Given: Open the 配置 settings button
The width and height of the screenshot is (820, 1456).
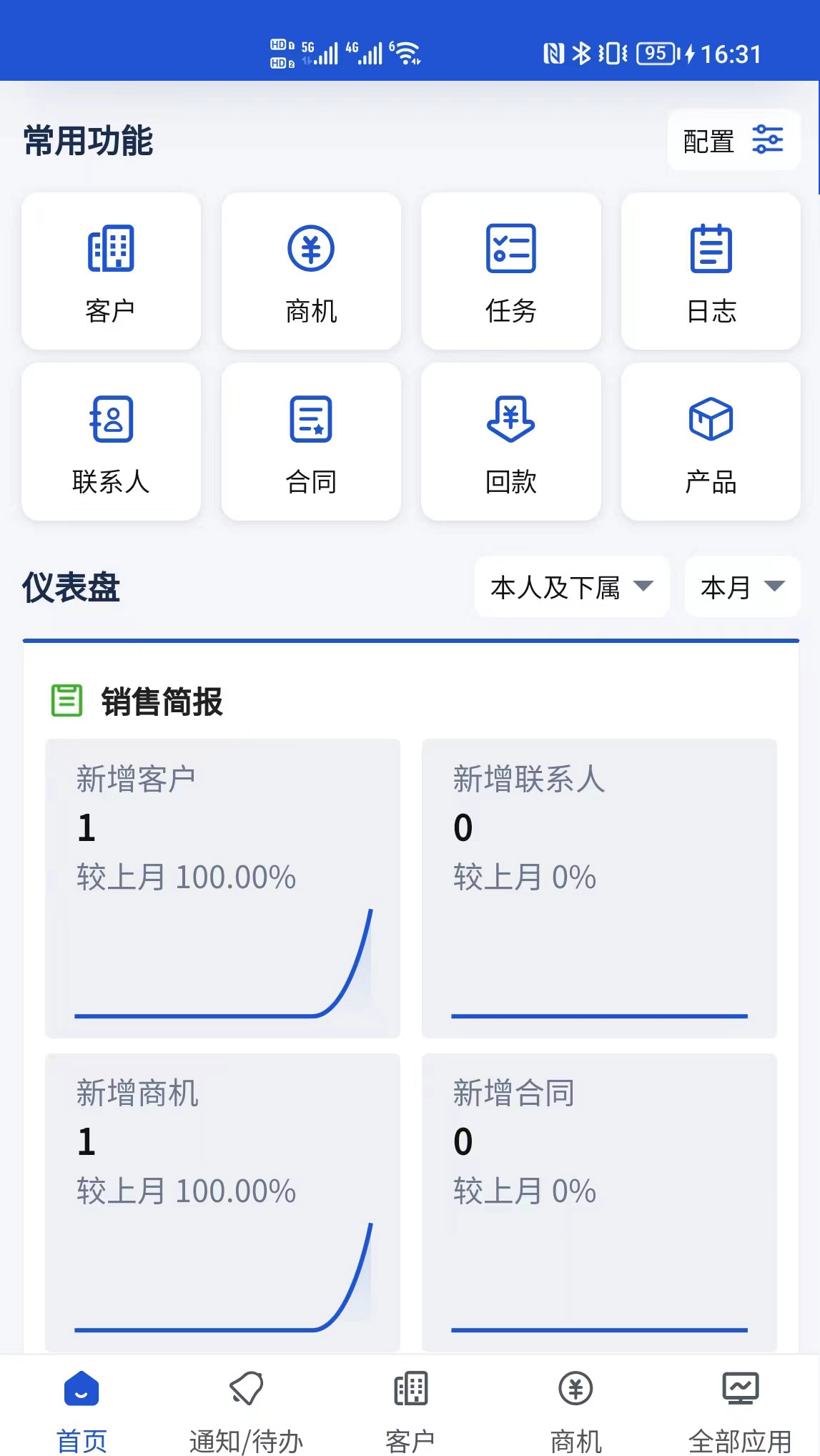Looking at the screenshot, I should (733, 140).
